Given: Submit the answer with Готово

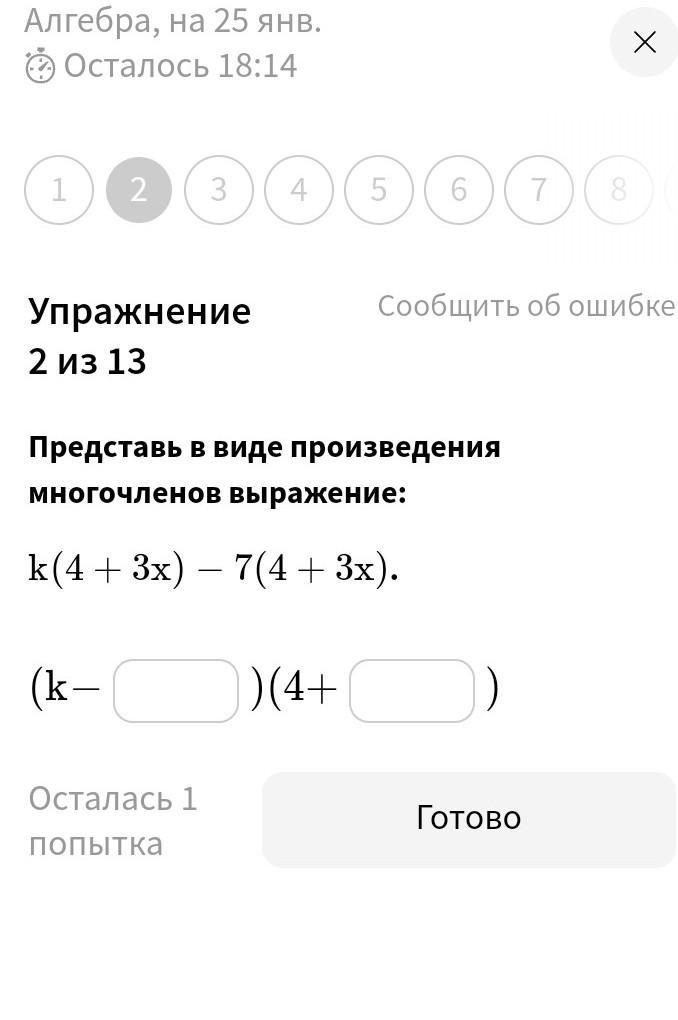Looking at the screenshot, I should (469, 819).
